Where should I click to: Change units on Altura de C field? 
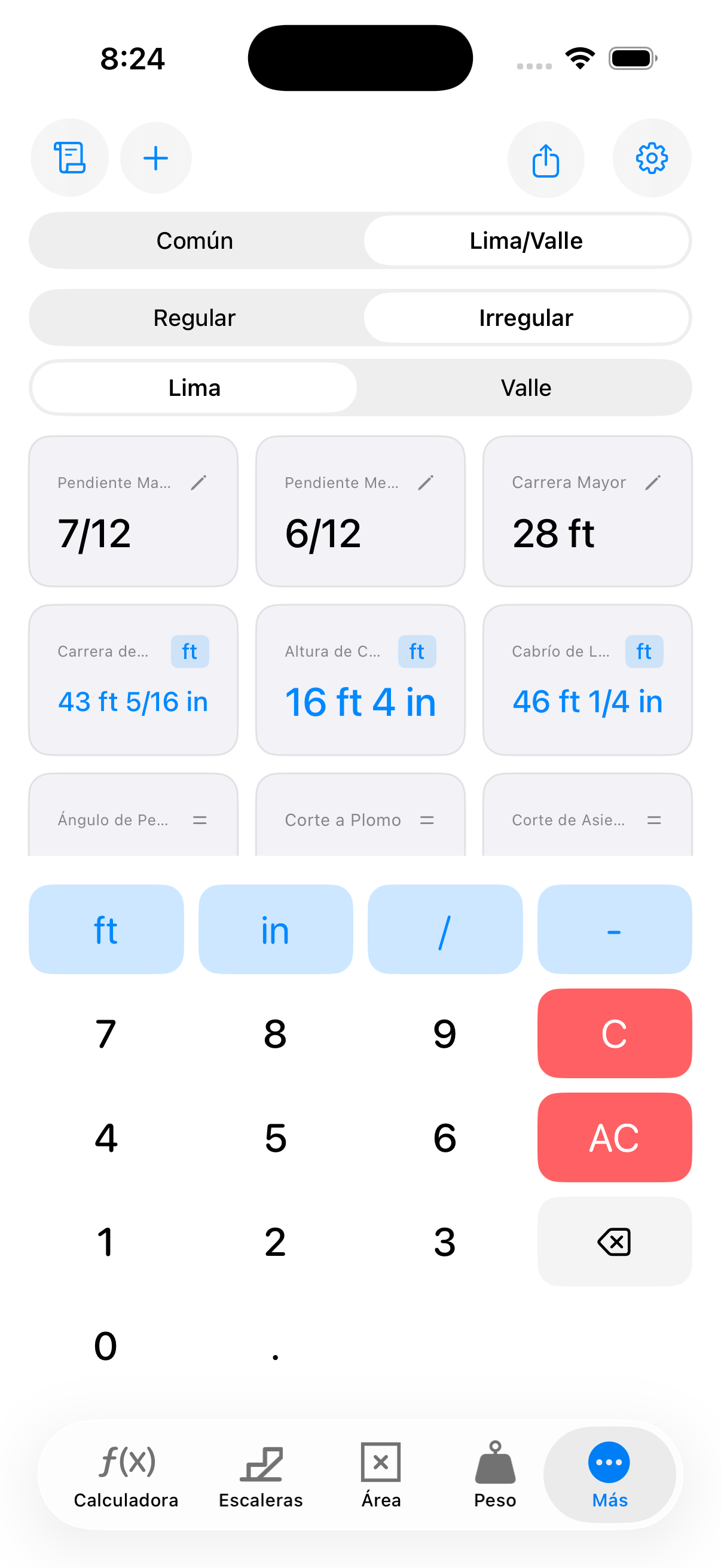[x=417, y=651]
